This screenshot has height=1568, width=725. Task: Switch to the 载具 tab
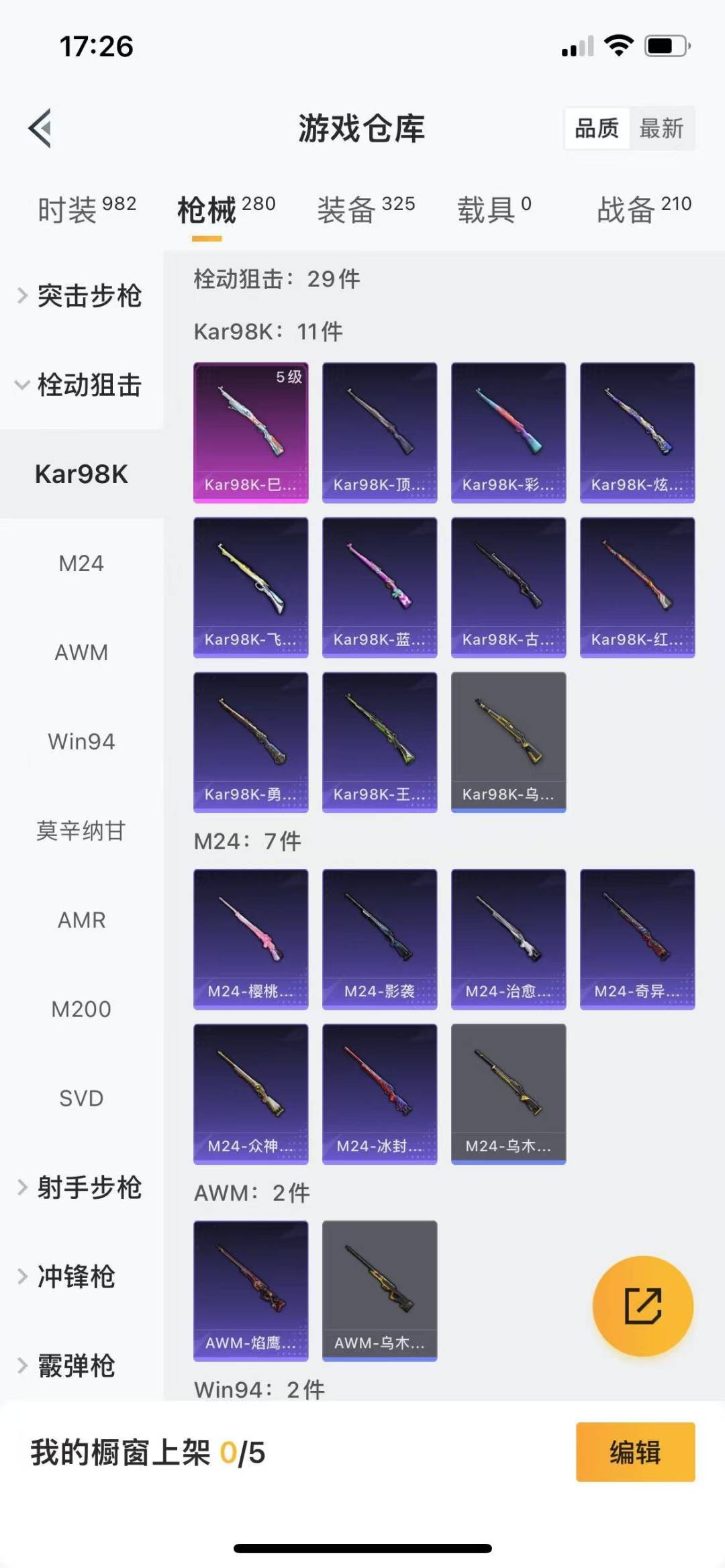tap(495, 209)
